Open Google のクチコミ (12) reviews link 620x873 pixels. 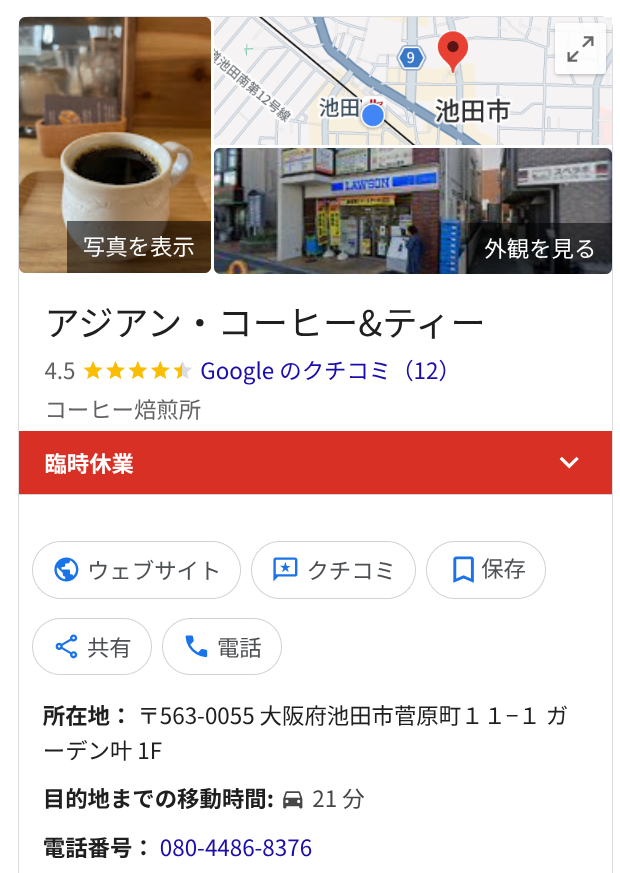[324, 371]
